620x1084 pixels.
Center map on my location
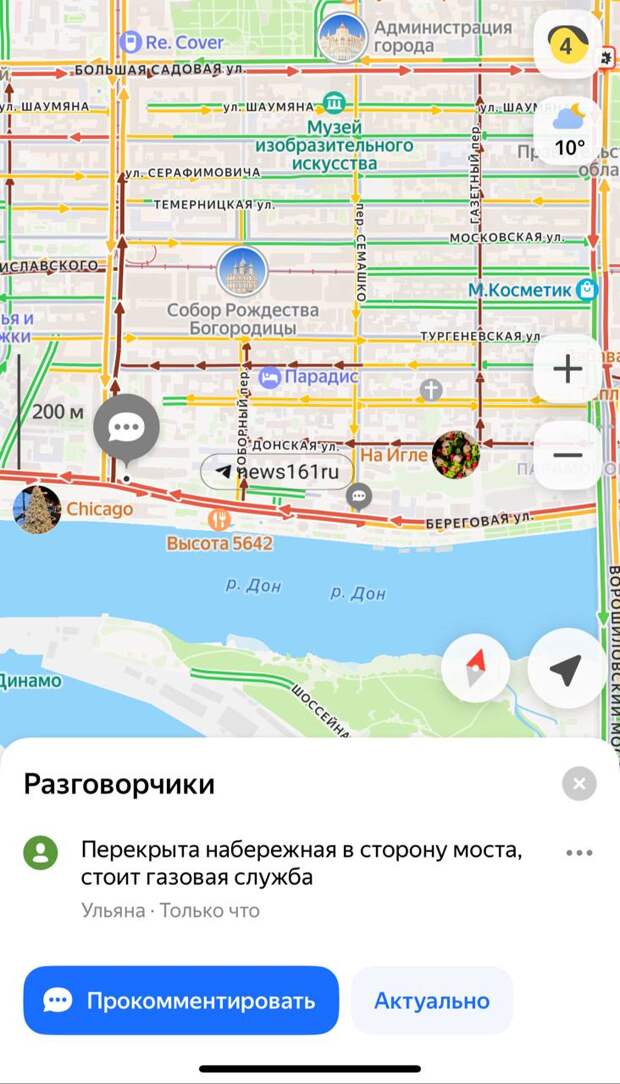coord(566,670)
